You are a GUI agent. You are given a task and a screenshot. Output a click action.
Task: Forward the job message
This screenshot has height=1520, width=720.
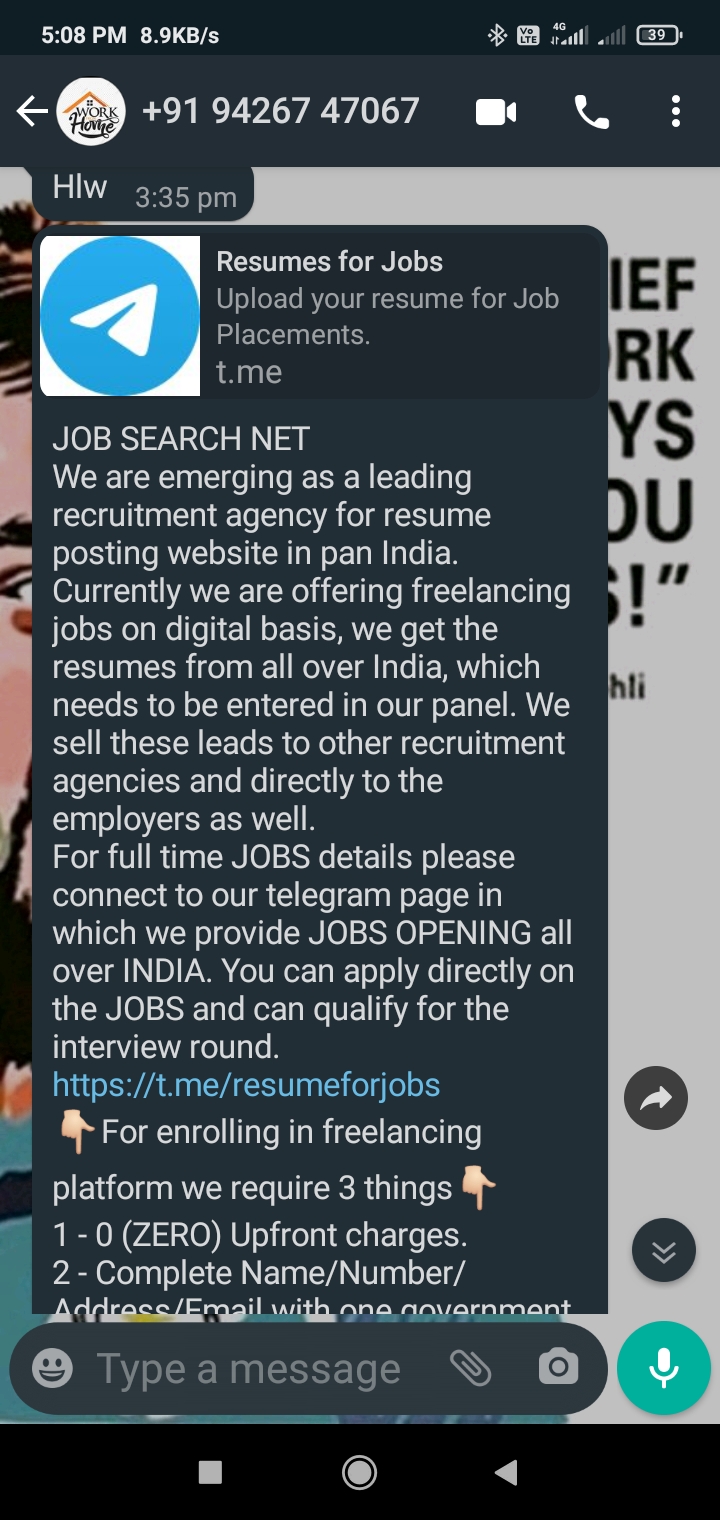656,1099
